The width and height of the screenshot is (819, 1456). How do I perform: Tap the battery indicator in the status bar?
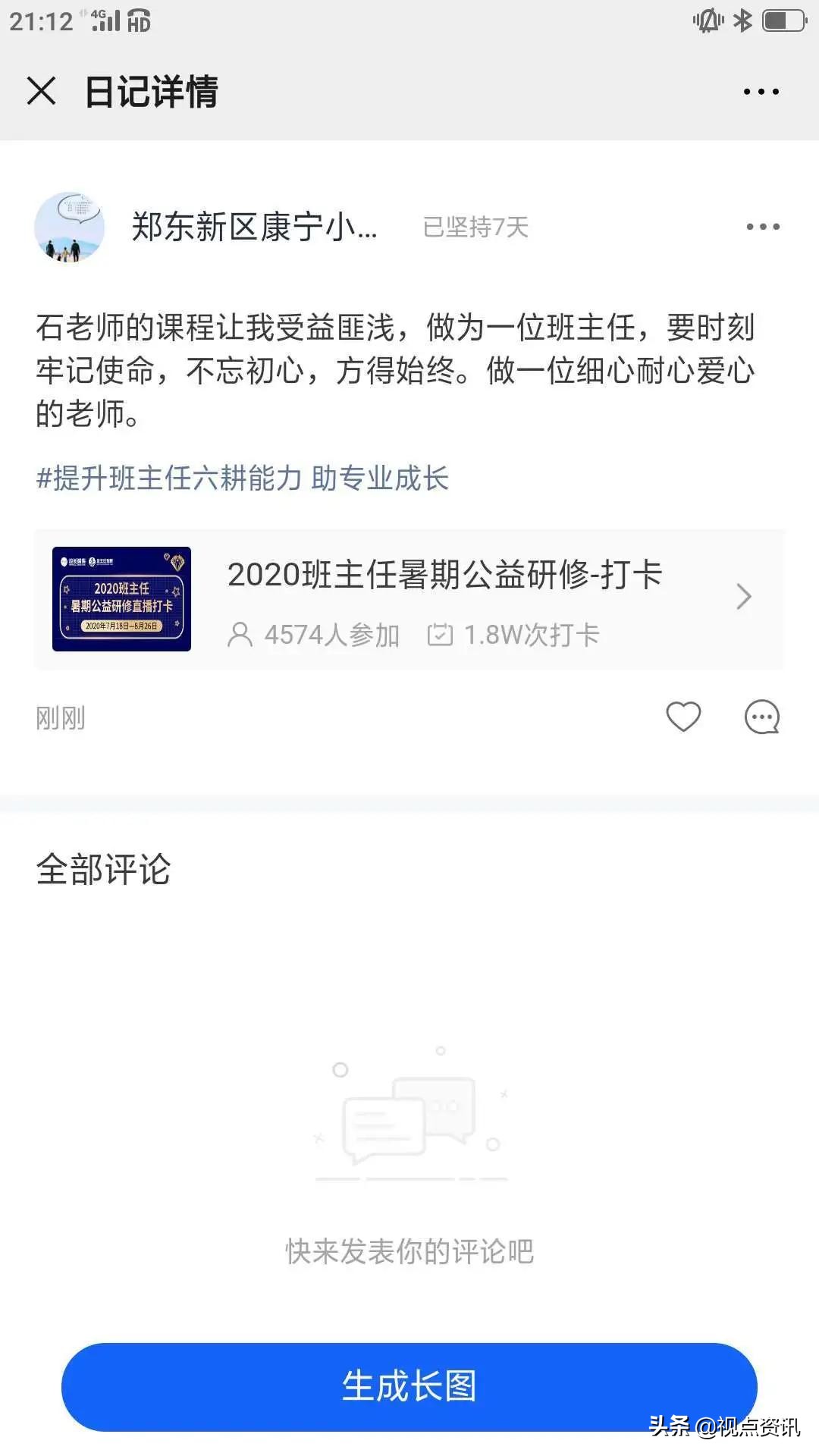pos(785,21)
